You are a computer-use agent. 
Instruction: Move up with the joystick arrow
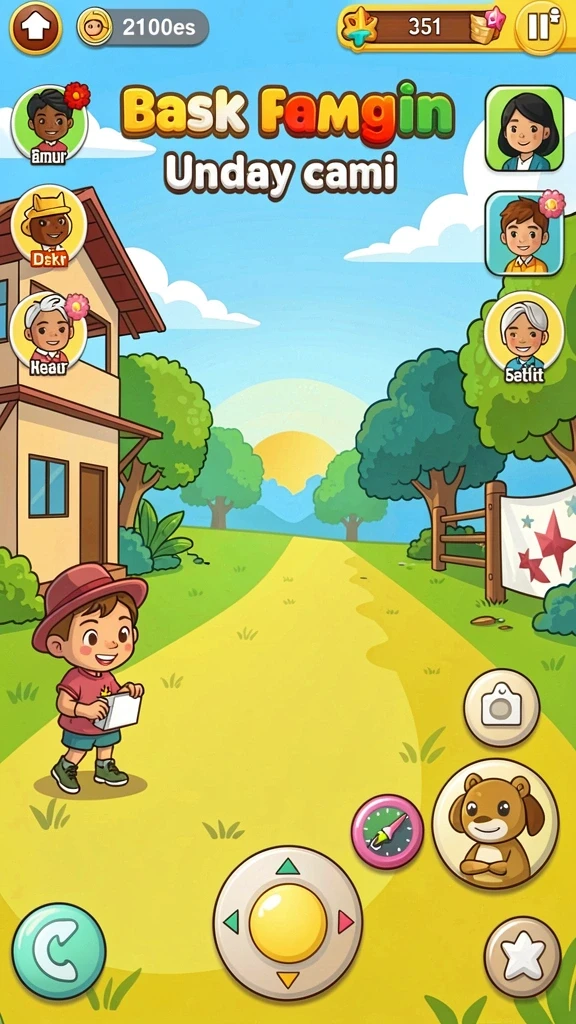[287, 867]
